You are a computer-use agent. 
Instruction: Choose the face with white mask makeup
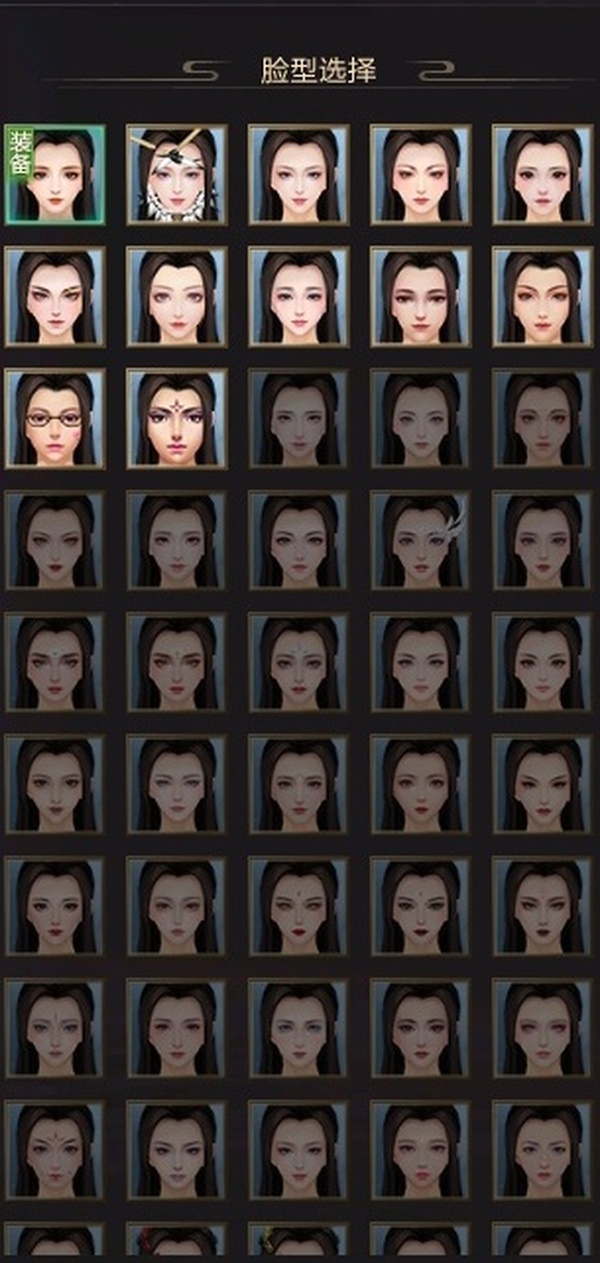176,174
